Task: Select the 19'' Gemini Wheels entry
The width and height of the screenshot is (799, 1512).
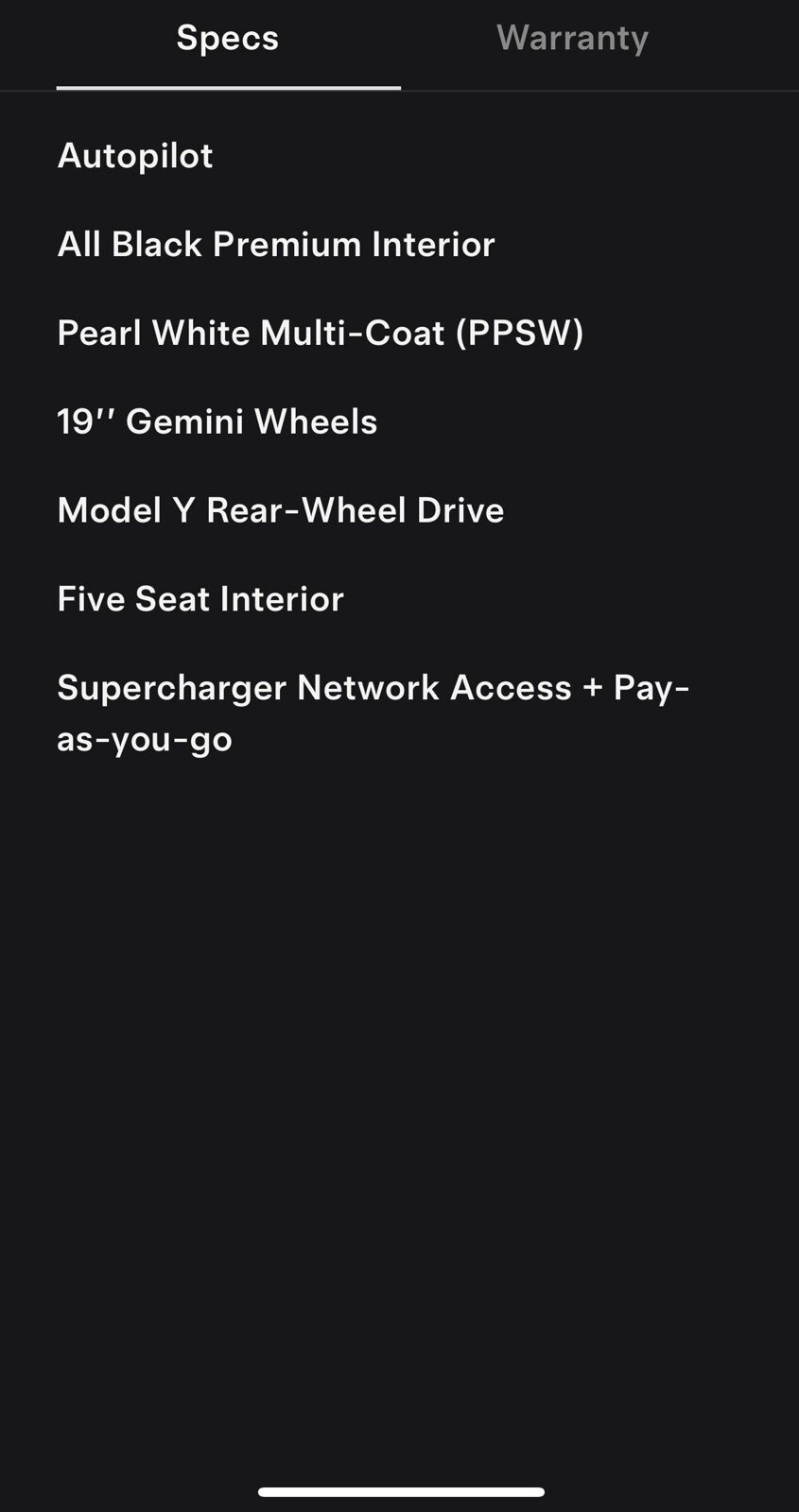Action: point(217,421)
